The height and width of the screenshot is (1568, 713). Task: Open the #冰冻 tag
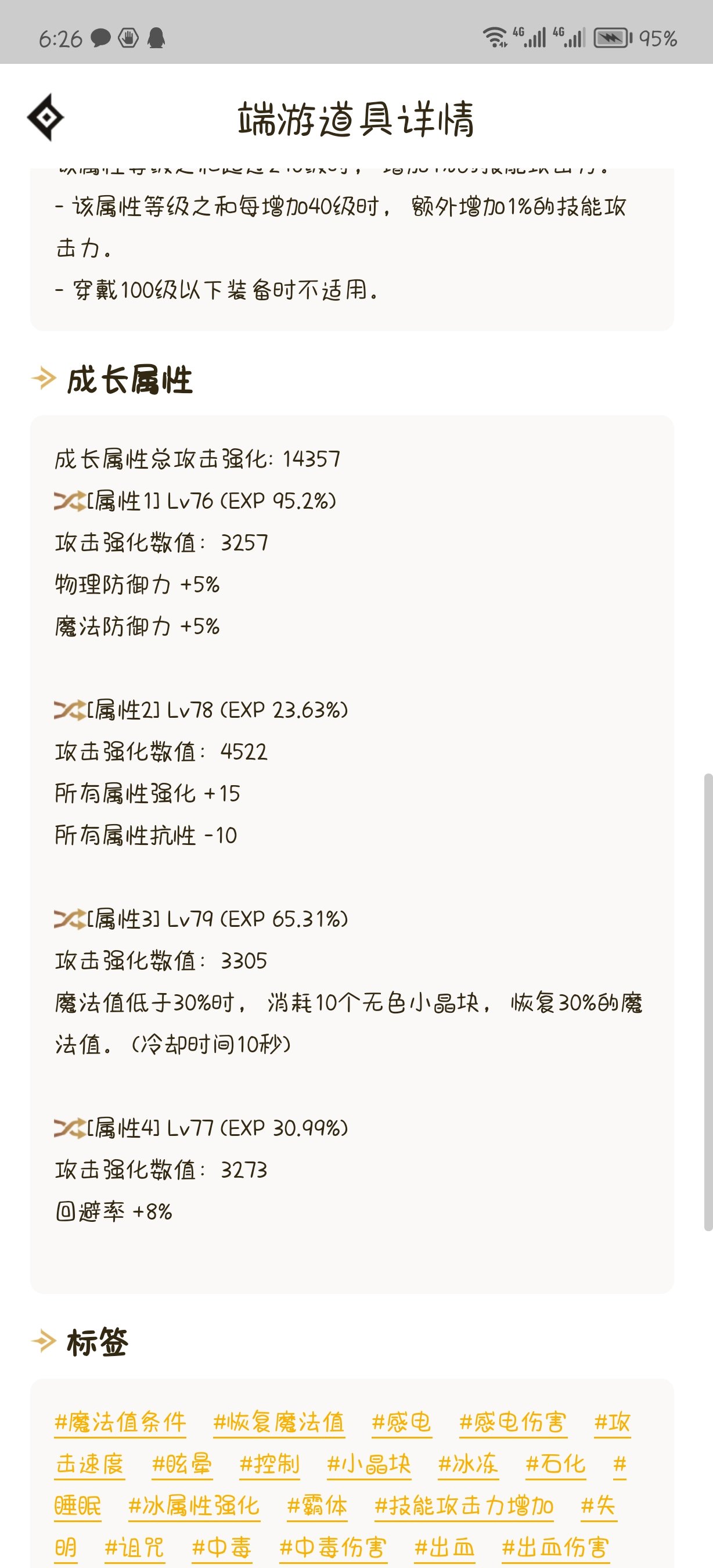point(469,1464)
